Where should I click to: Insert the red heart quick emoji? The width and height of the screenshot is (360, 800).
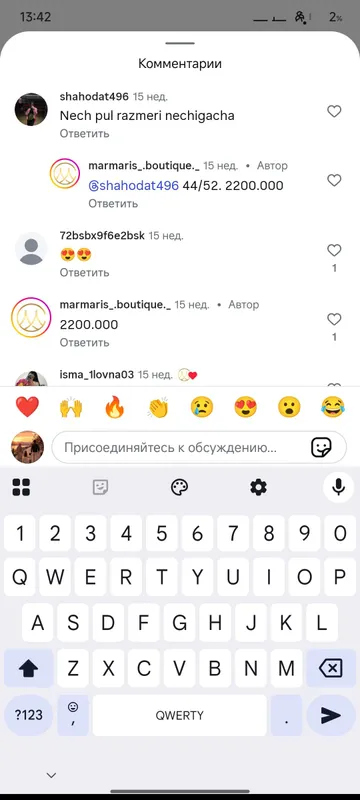tap(27, 407)
